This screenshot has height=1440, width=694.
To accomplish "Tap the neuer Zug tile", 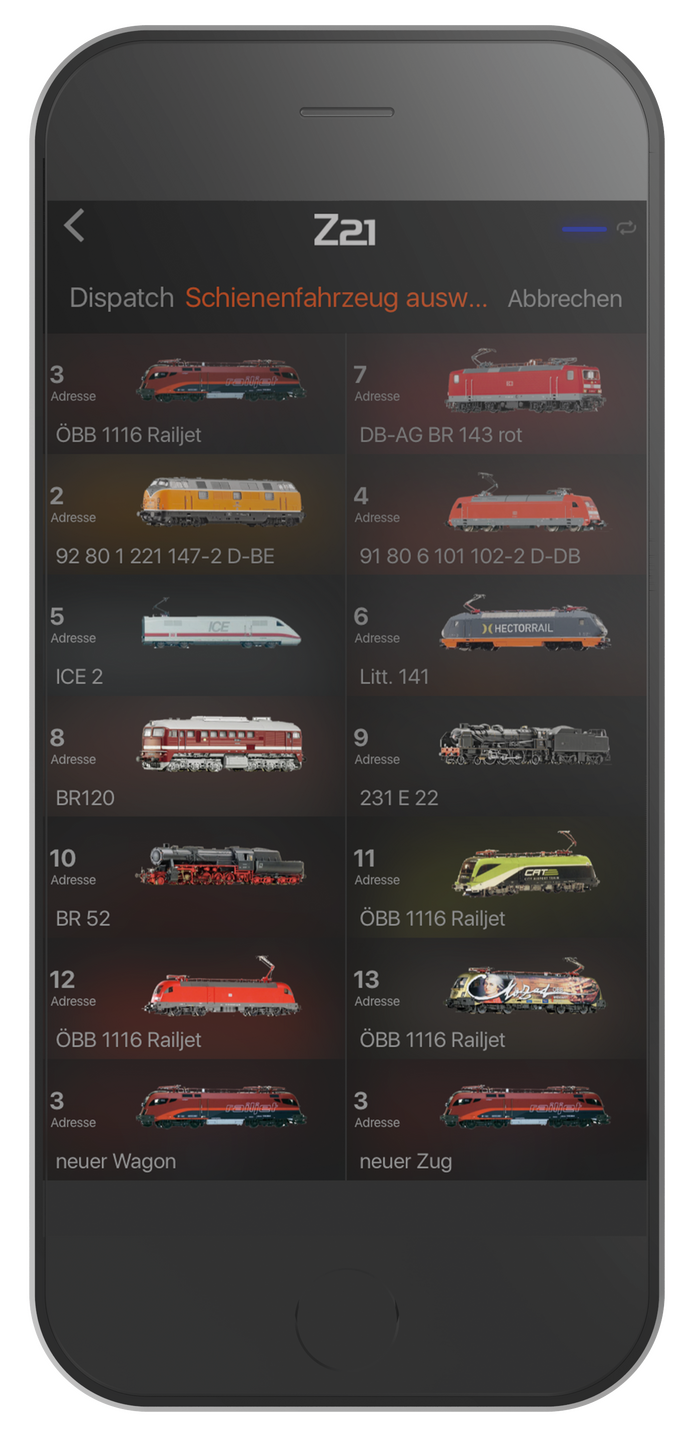I will click(496, 1120).
